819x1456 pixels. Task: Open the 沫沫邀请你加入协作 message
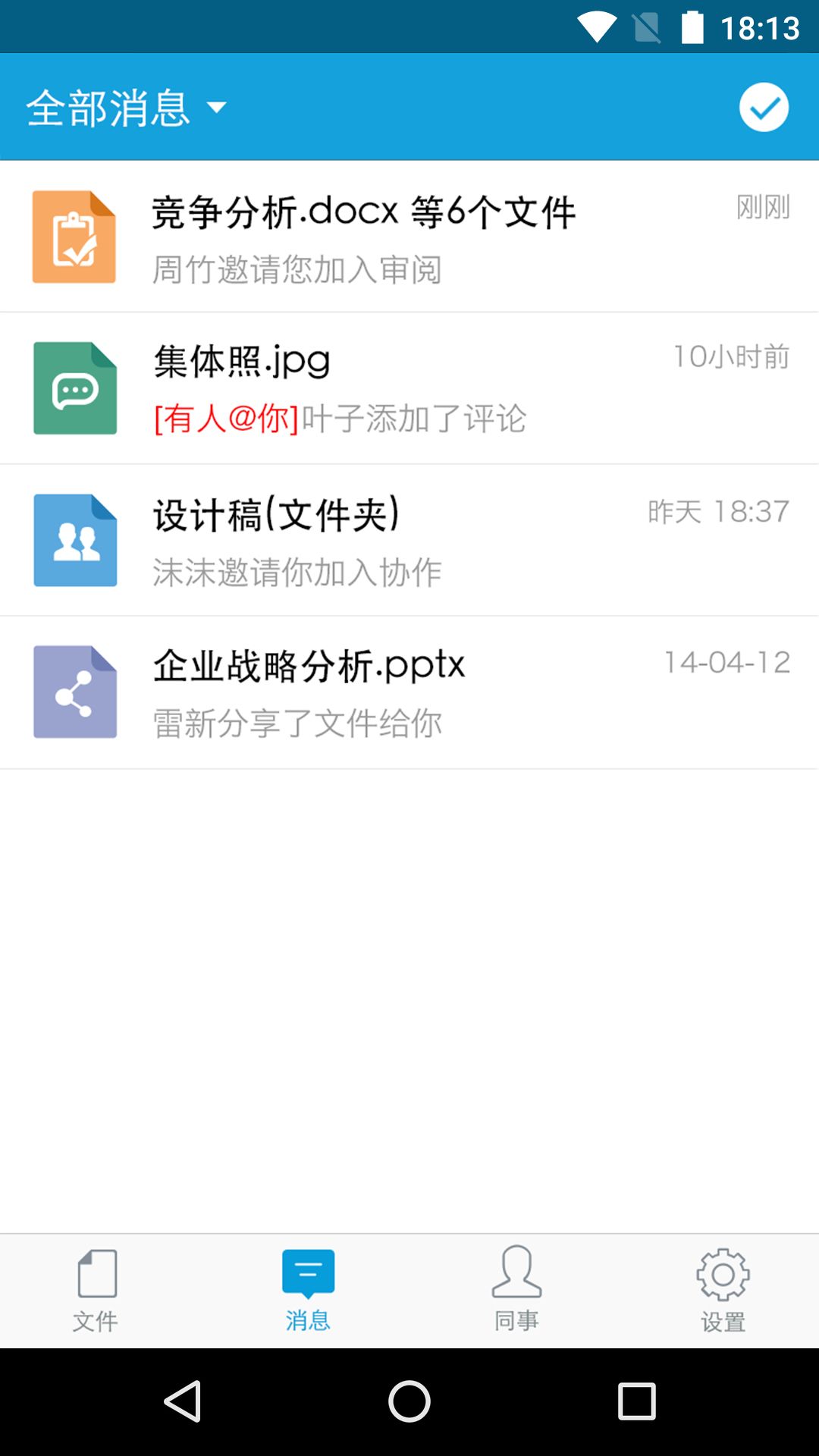click(x=296, y=573)
